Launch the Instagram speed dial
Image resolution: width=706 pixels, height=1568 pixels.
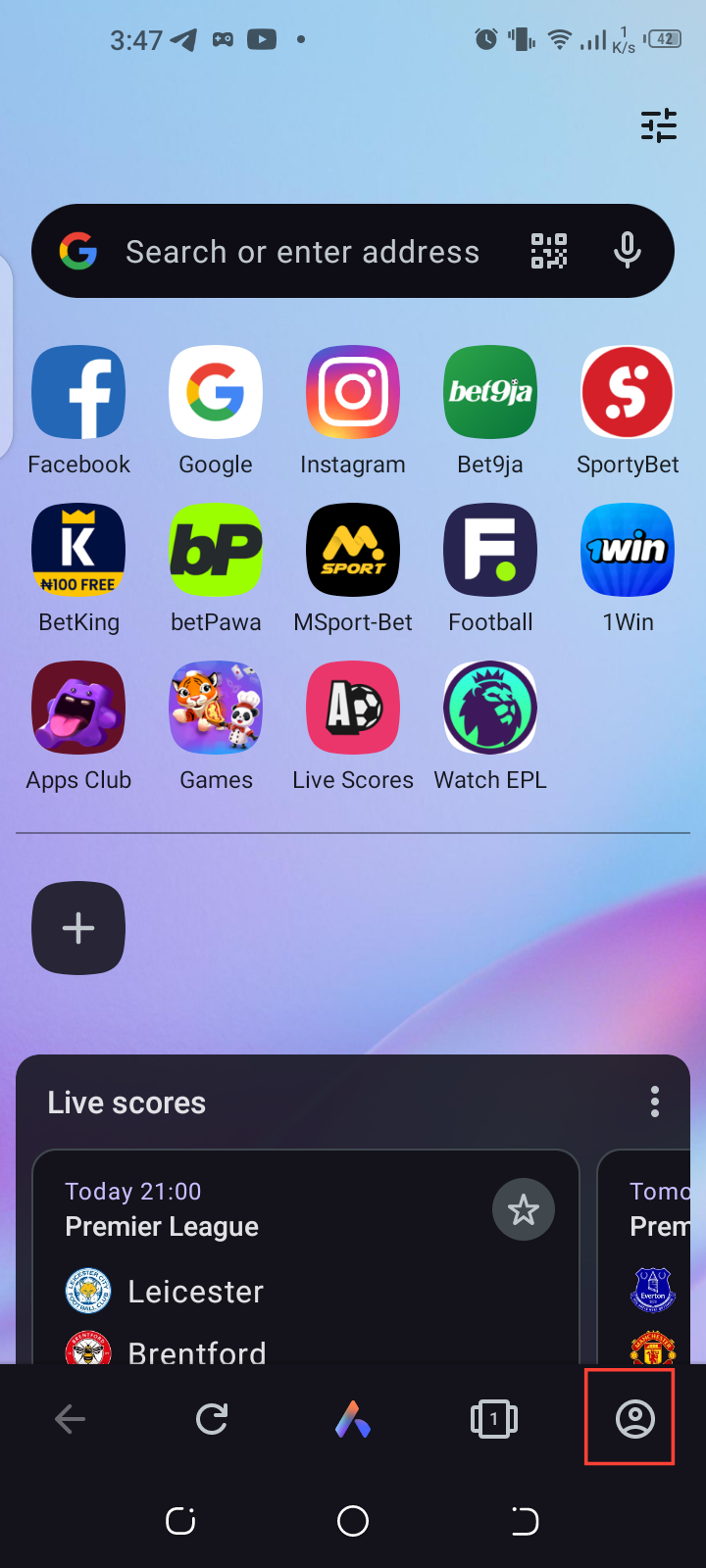(x=353, y=392)
